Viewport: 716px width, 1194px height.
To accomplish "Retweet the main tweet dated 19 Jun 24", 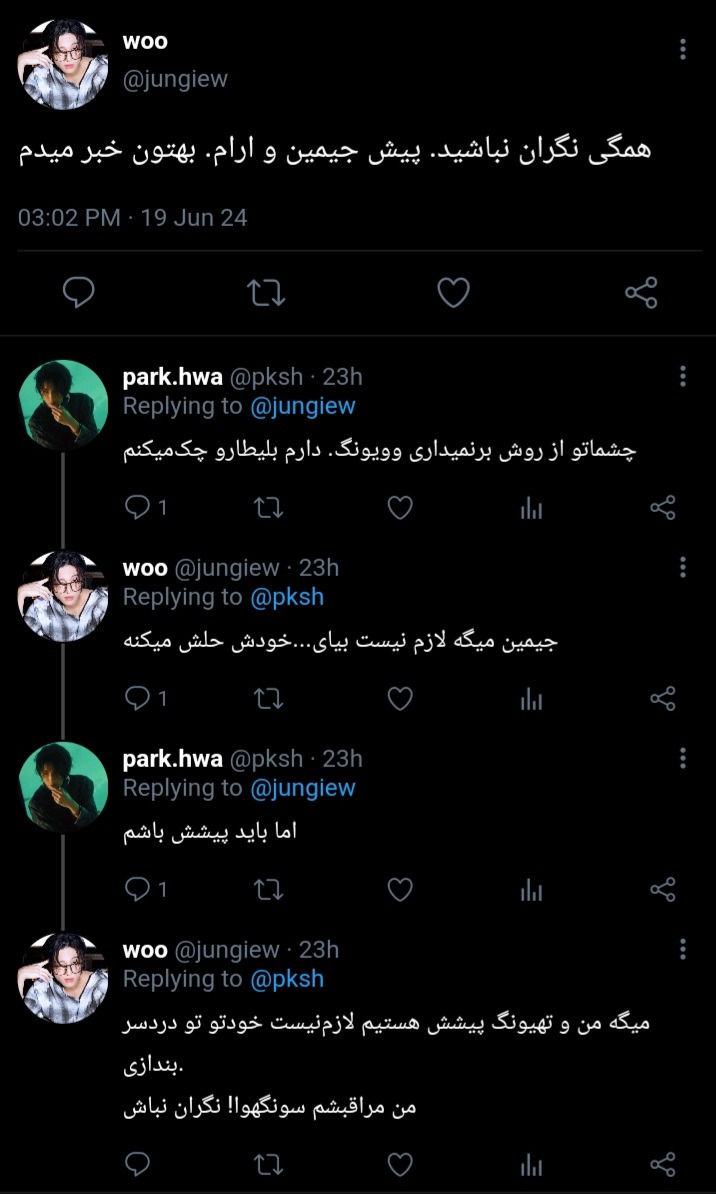I will coord(267,293).
